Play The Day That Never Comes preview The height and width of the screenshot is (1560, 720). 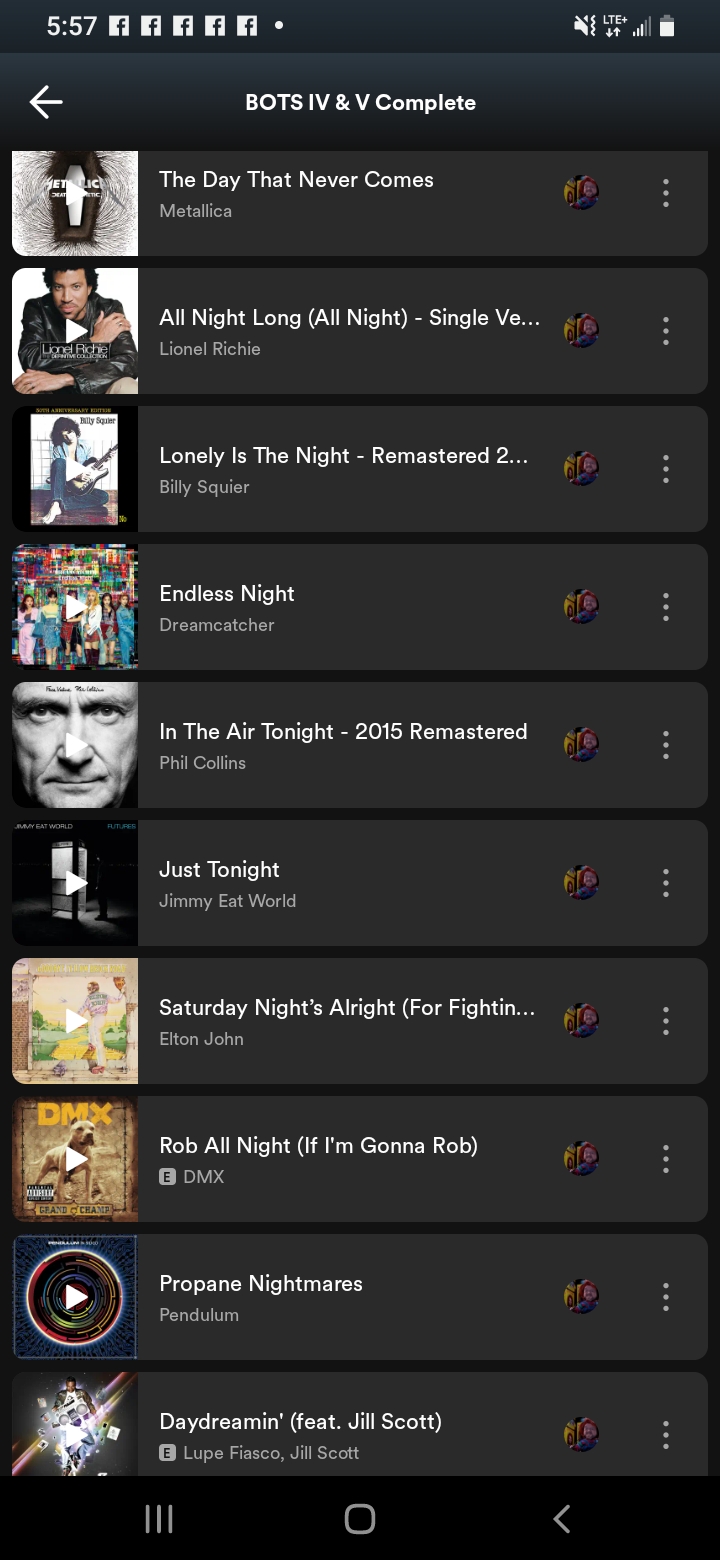tap(75, 194)
